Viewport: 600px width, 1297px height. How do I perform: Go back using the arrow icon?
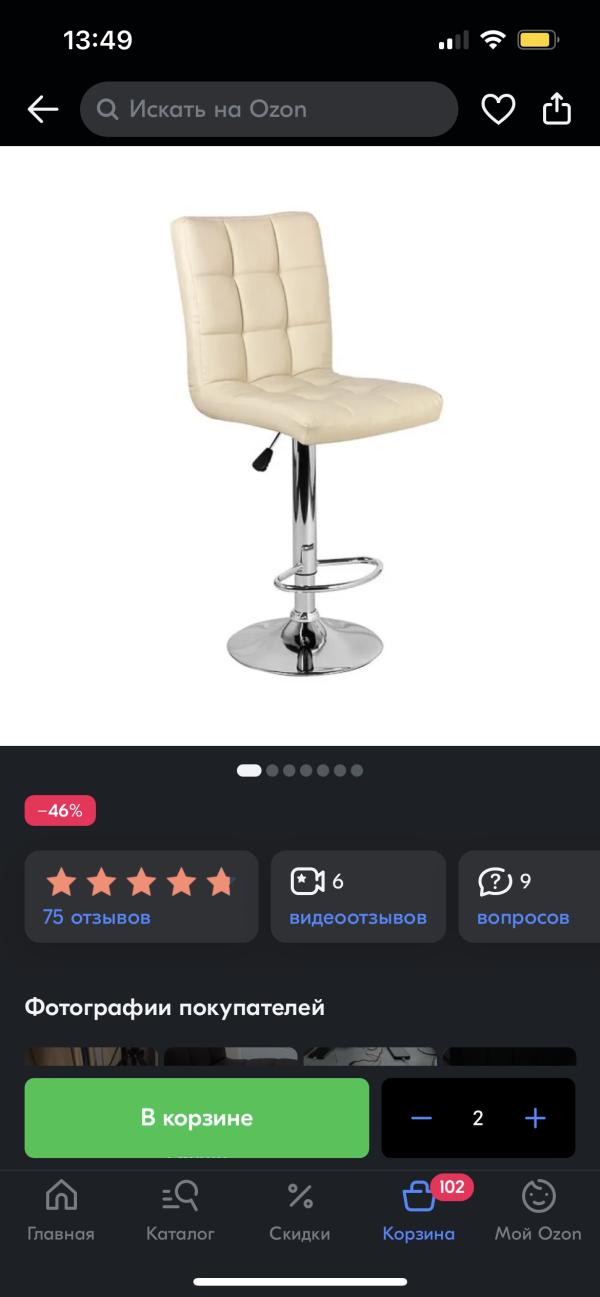pos(42,109)
